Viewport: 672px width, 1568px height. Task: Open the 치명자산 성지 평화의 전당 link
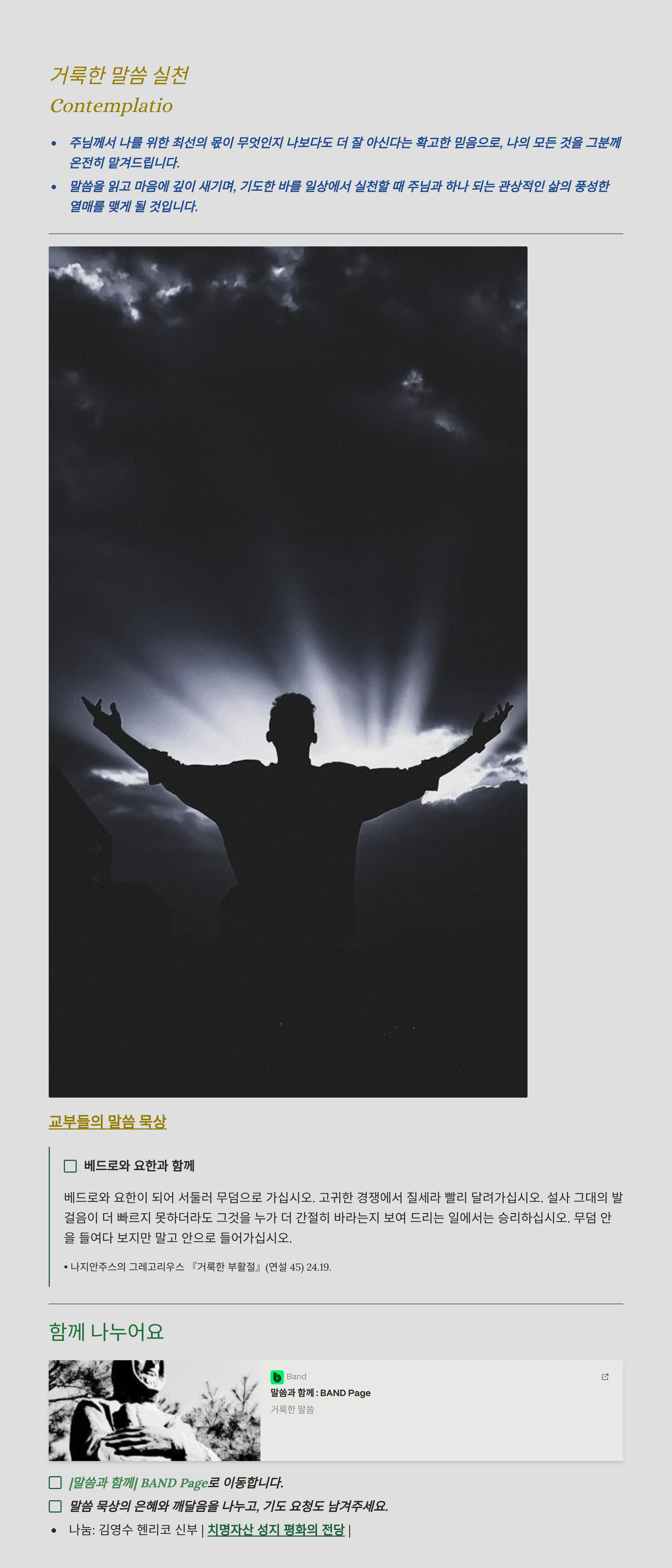click(276, 1530)
